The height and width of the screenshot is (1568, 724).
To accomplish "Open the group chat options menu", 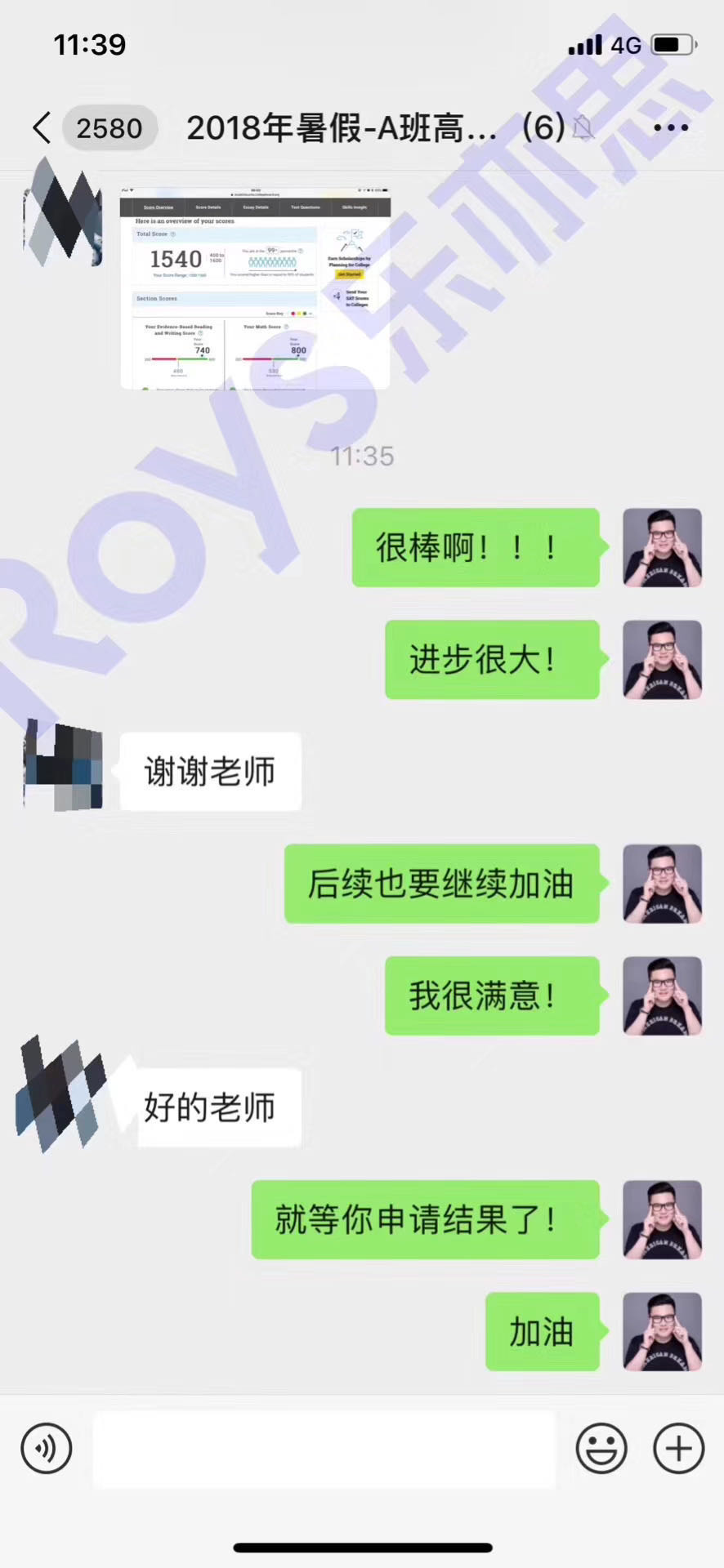I will (670, 128).
